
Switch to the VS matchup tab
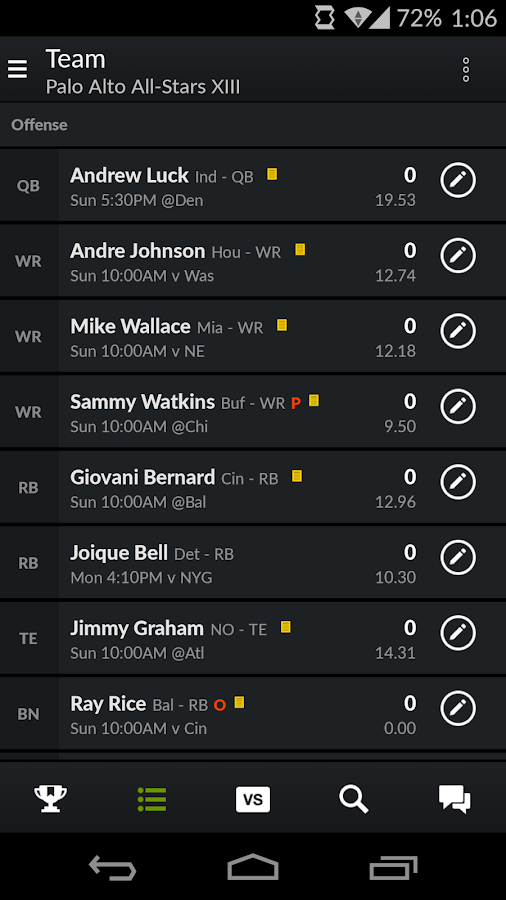click(253, 799)
